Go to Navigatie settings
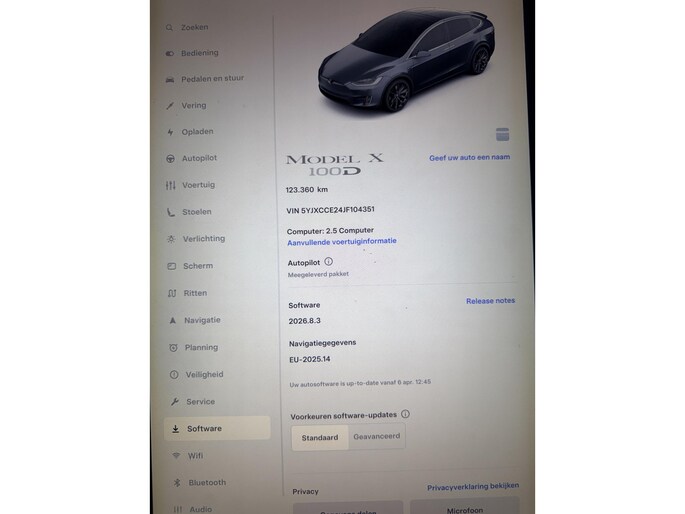 coord(202,320)
